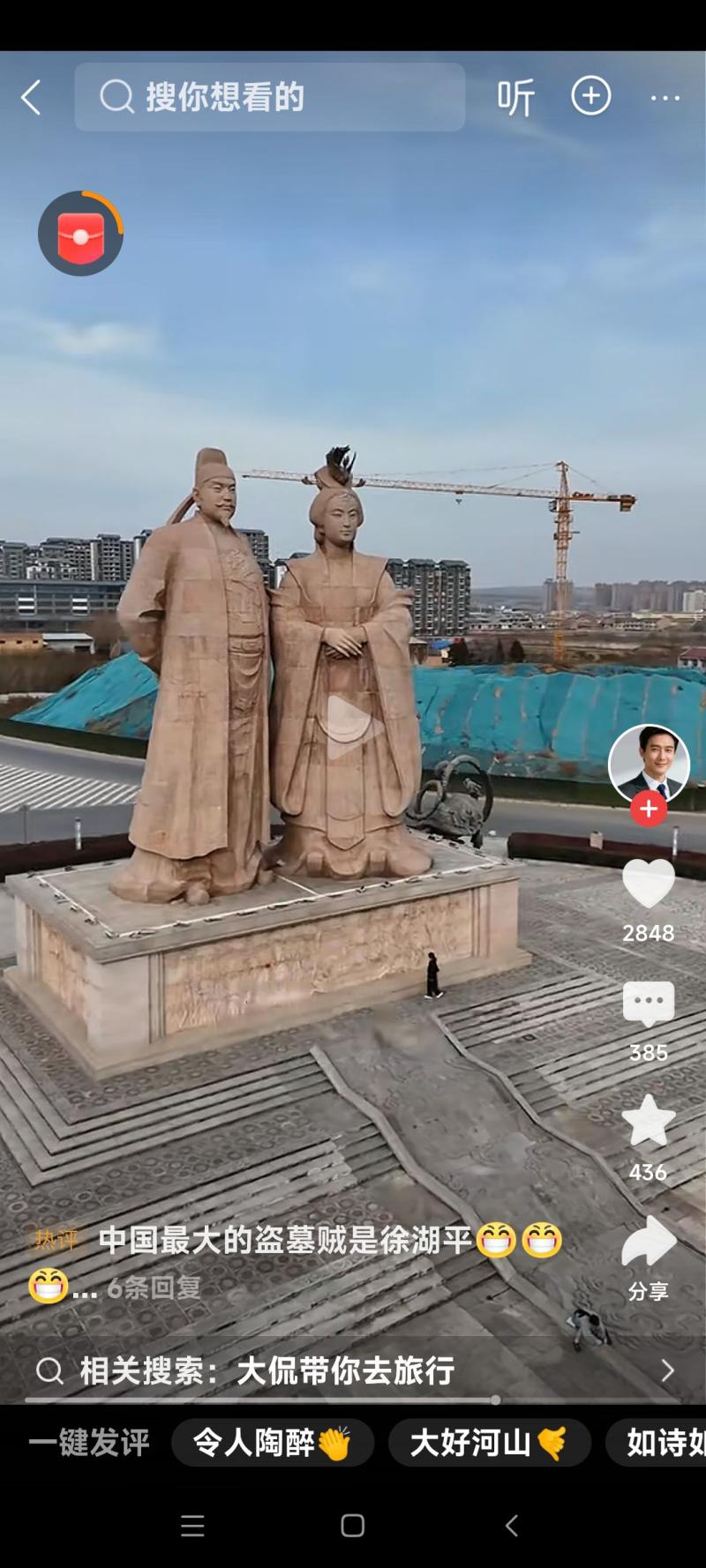This screenshot has width=706, height=1568.
Task: Open the three-dot overflow menu
Action: pos(665,98)
